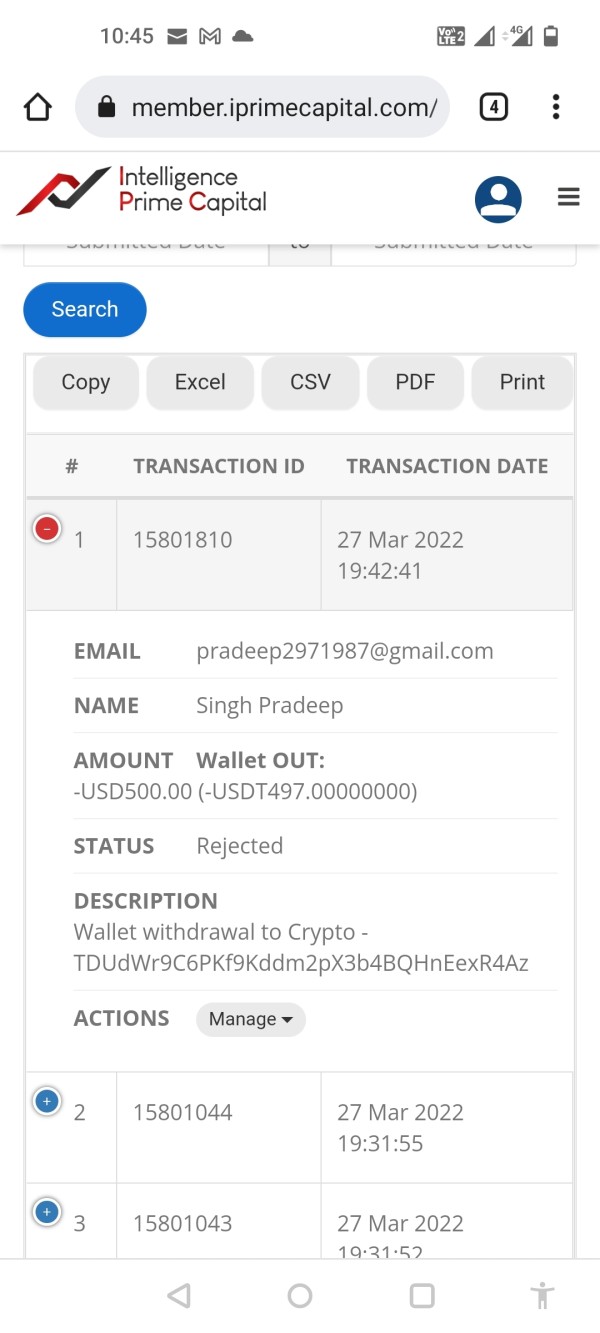
Task: Export the table to Excel
Action: [200, 382]
